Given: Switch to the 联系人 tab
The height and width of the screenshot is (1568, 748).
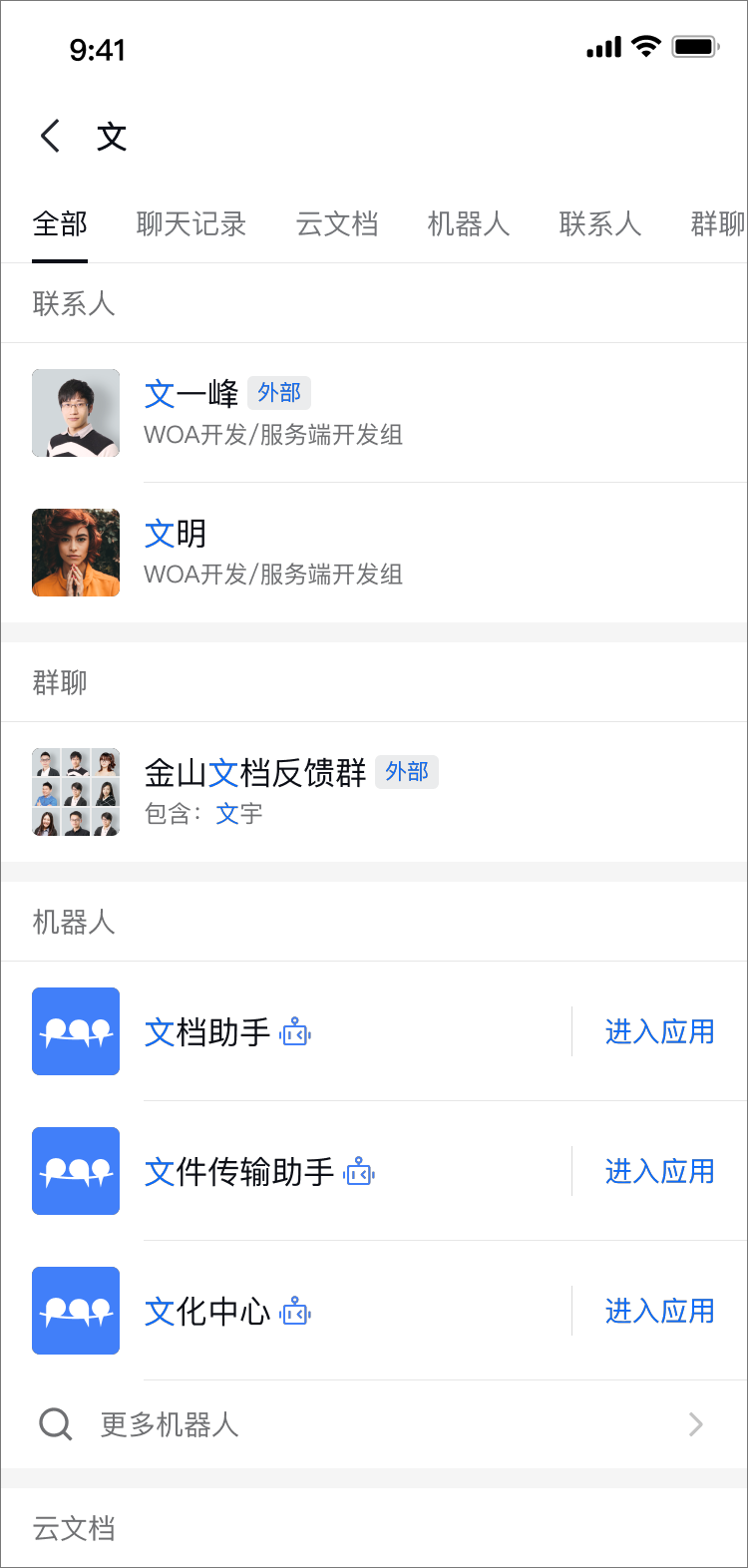Looking at the screenshot, I should 600,224.
